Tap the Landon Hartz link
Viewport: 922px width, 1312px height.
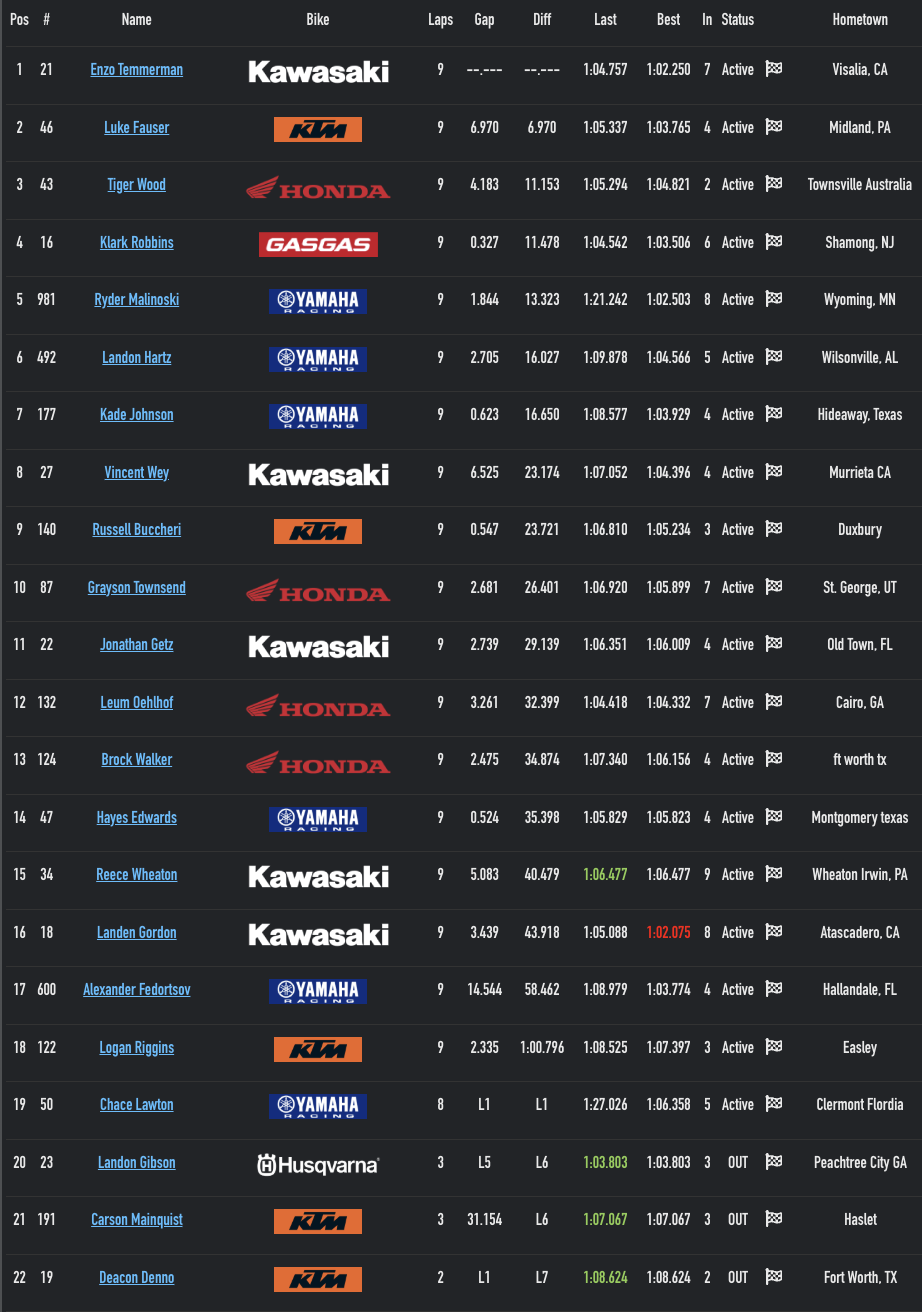tap(136, 357)
